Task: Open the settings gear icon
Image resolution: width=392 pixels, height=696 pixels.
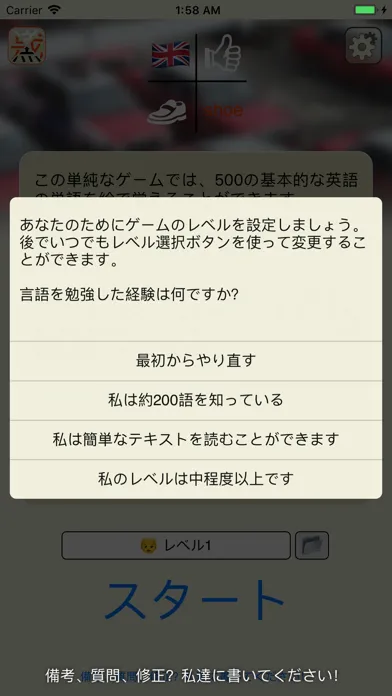Action: [x=364, y=45]
